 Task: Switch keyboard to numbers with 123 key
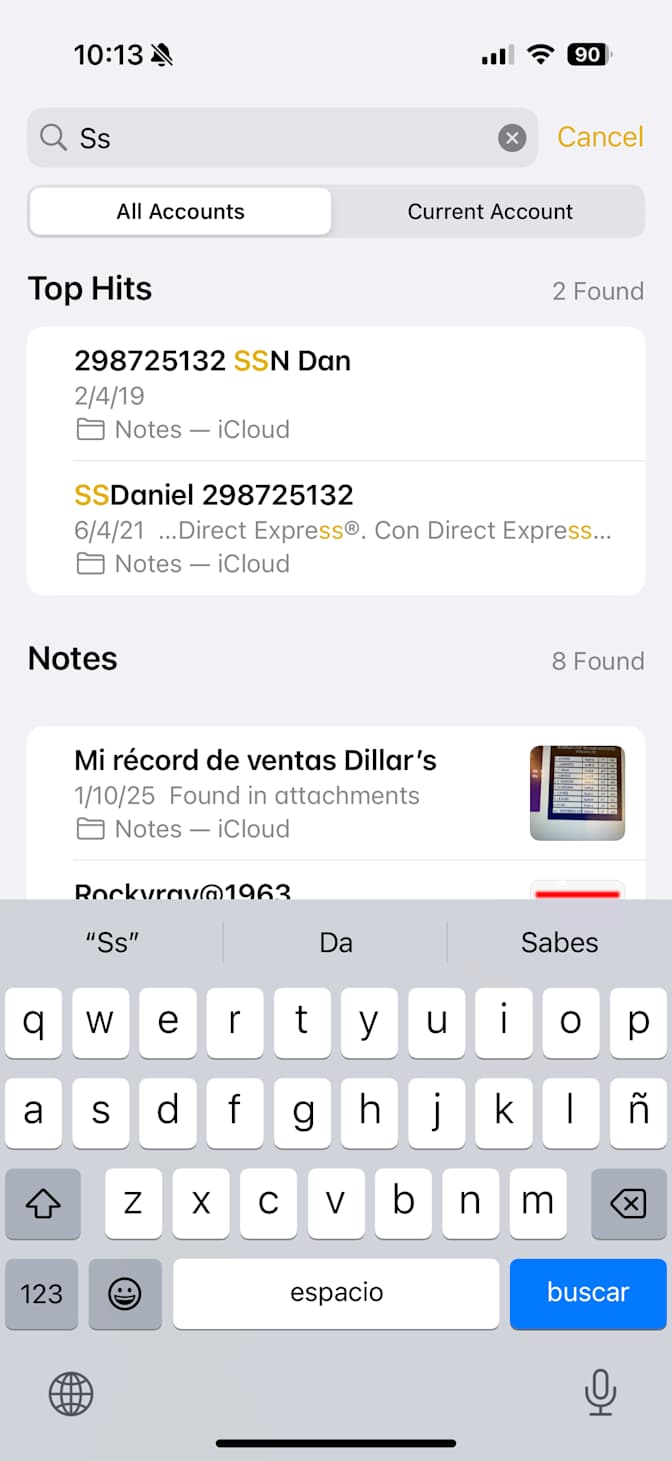tap(42, 1293)
